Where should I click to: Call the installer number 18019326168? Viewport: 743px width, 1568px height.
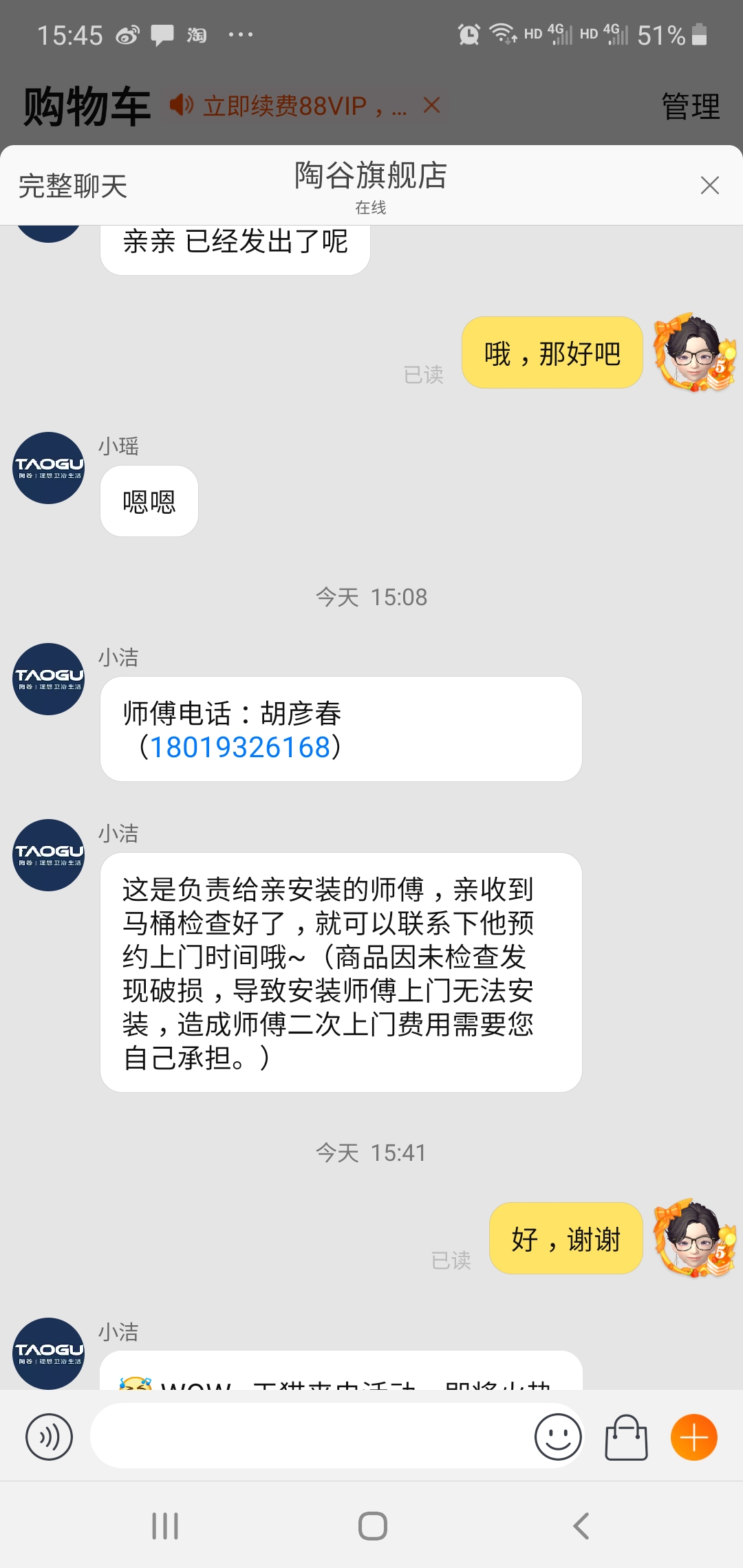240,748
